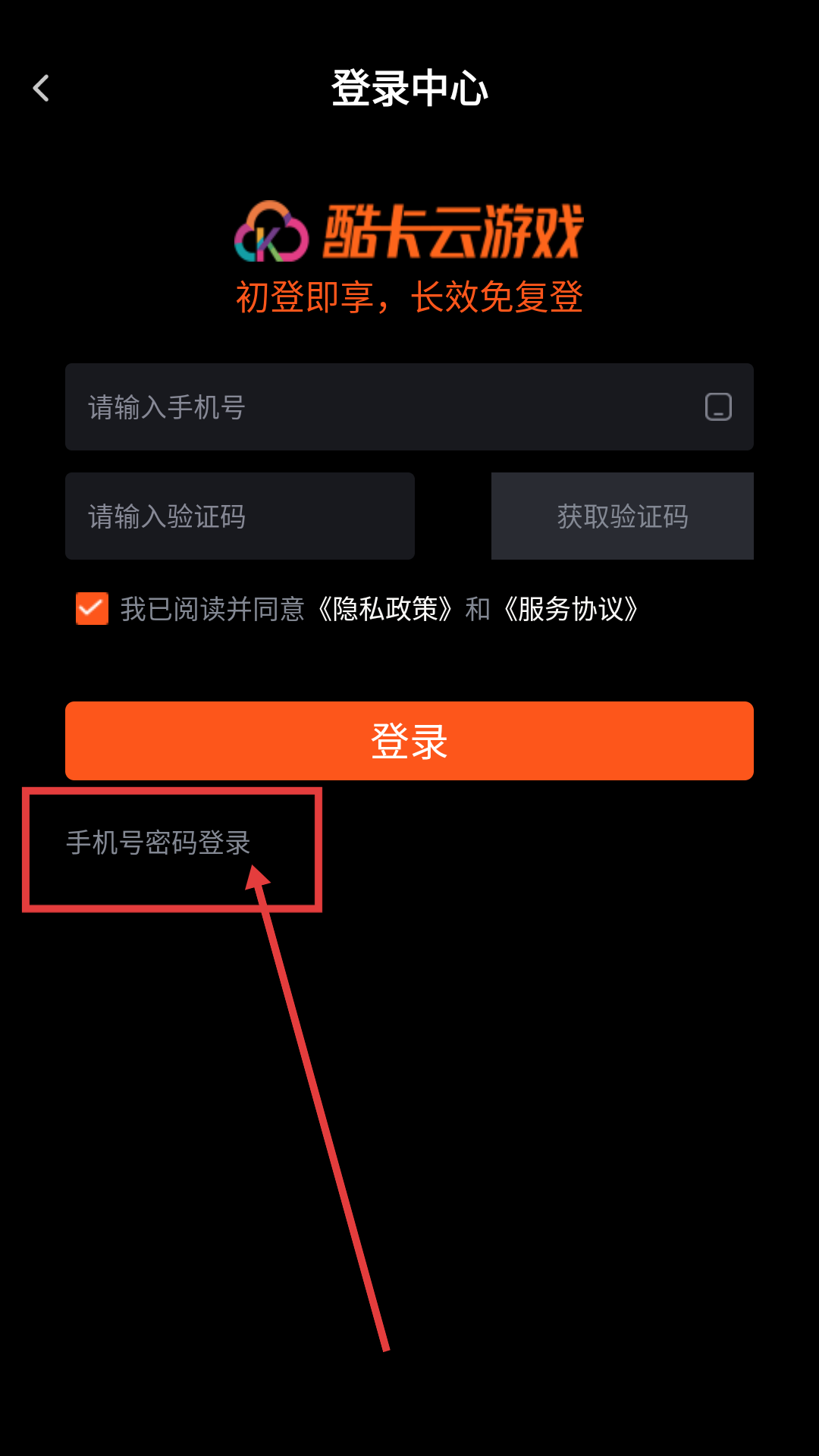Screen dimensions: 819x1456
Task: Tap the orange 登录 button
Action: [409, 741]
